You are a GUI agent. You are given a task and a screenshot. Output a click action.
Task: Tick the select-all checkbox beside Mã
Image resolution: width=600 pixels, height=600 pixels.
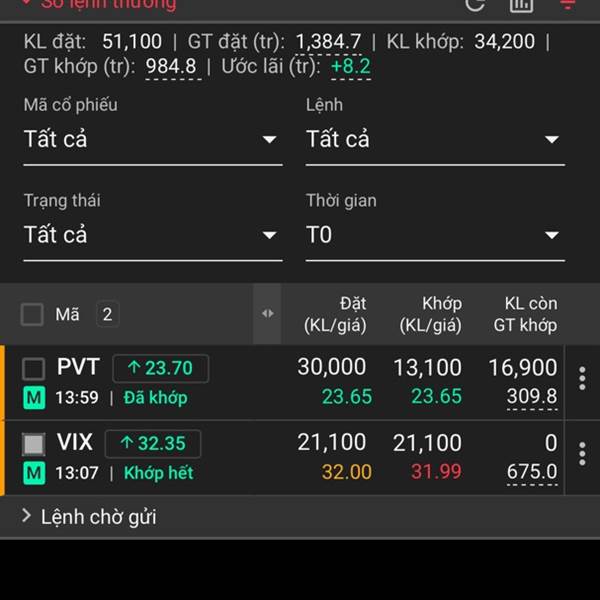coord(33,315)
